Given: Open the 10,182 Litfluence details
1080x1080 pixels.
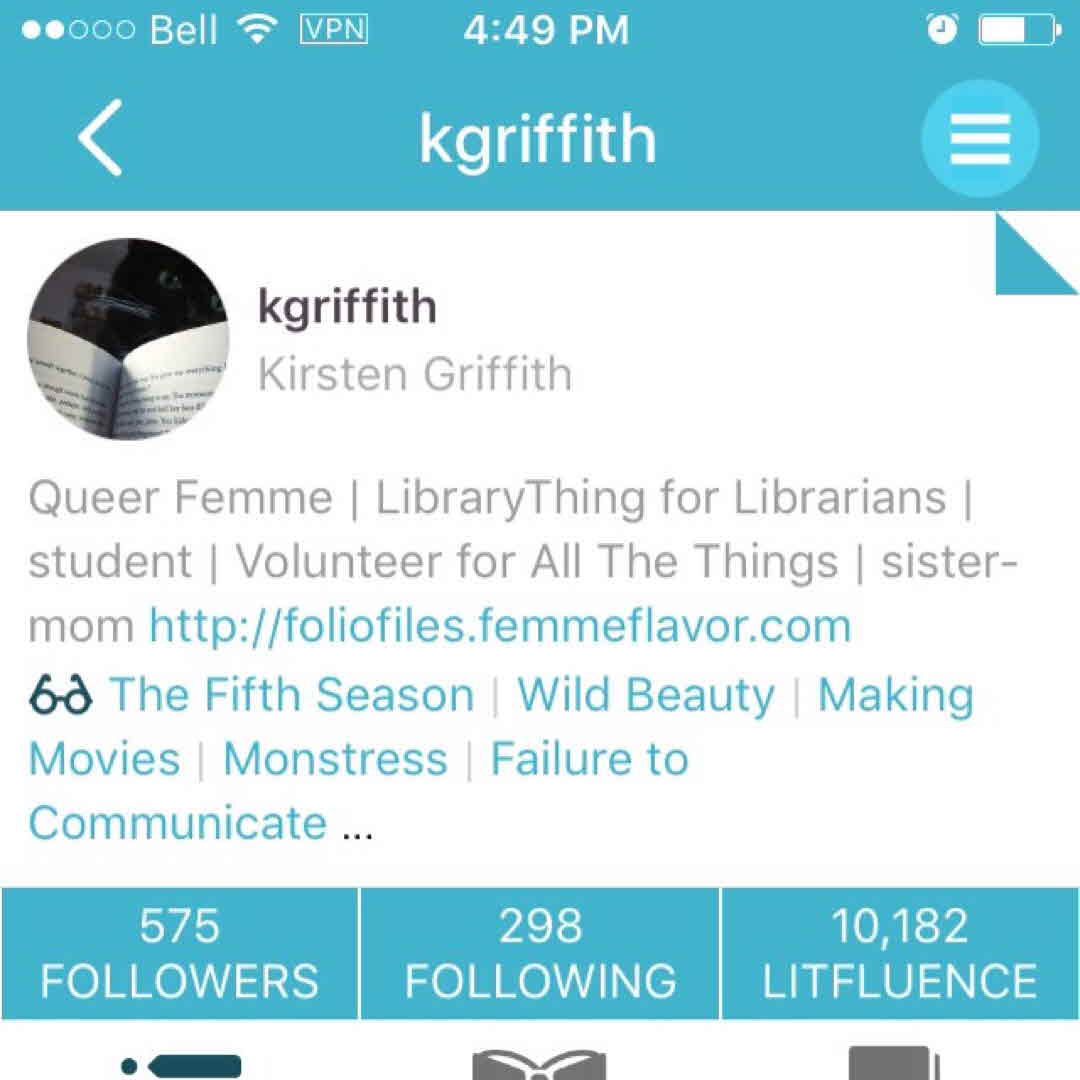Looking at the screenshot, I should point(900,953).
